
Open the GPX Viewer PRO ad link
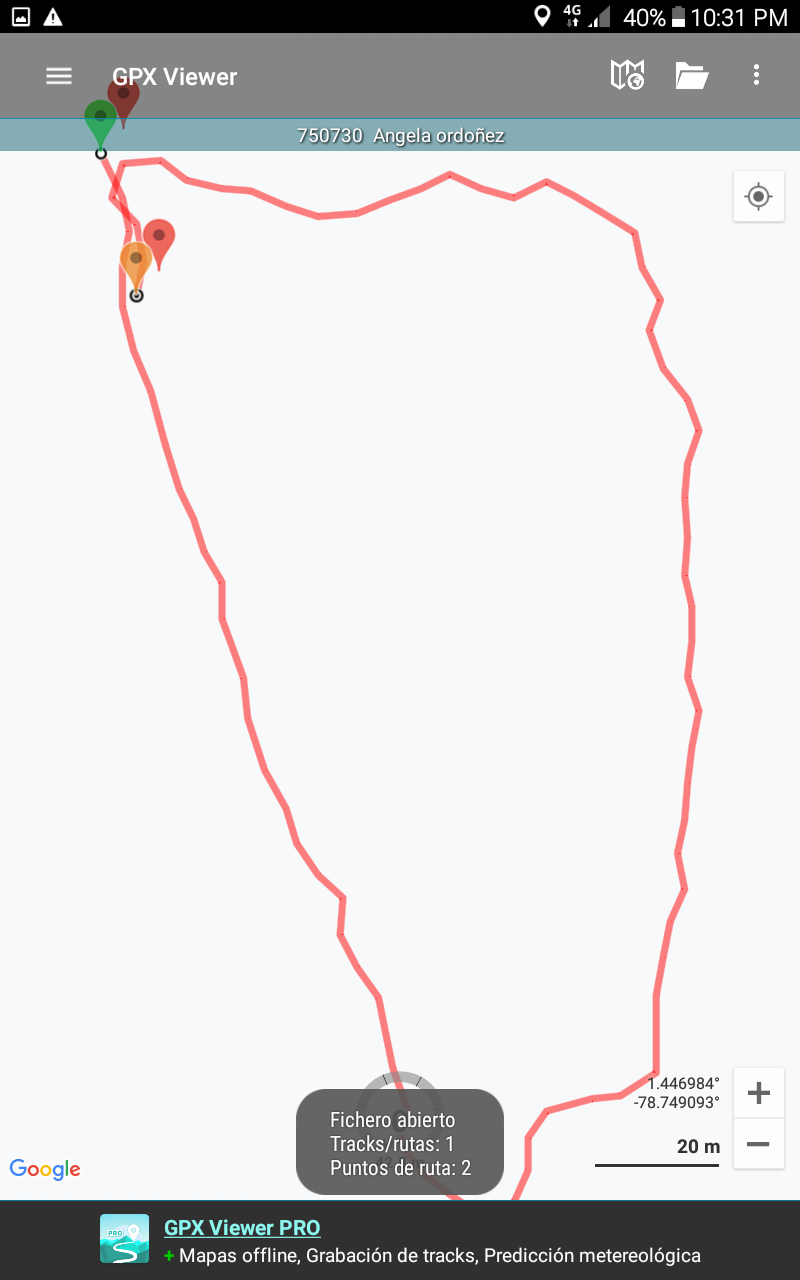(242, 1228)
